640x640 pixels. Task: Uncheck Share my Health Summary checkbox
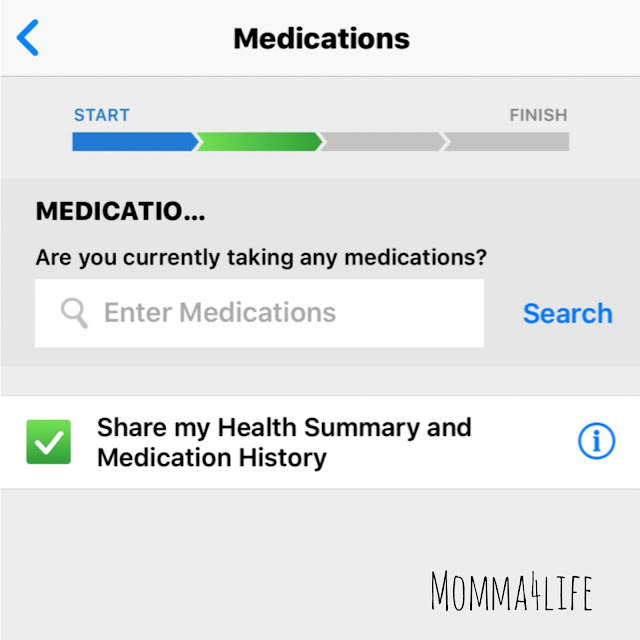pyautogui.click(x=49, y=442)
